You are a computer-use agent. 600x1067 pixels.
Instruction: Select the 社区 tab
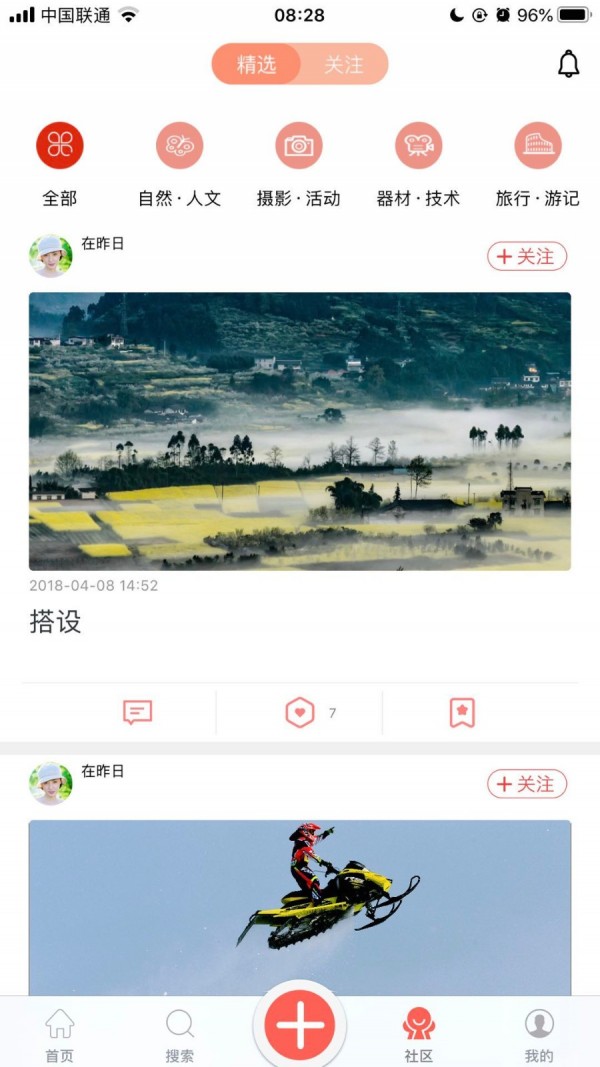(x=419, y=1034)
